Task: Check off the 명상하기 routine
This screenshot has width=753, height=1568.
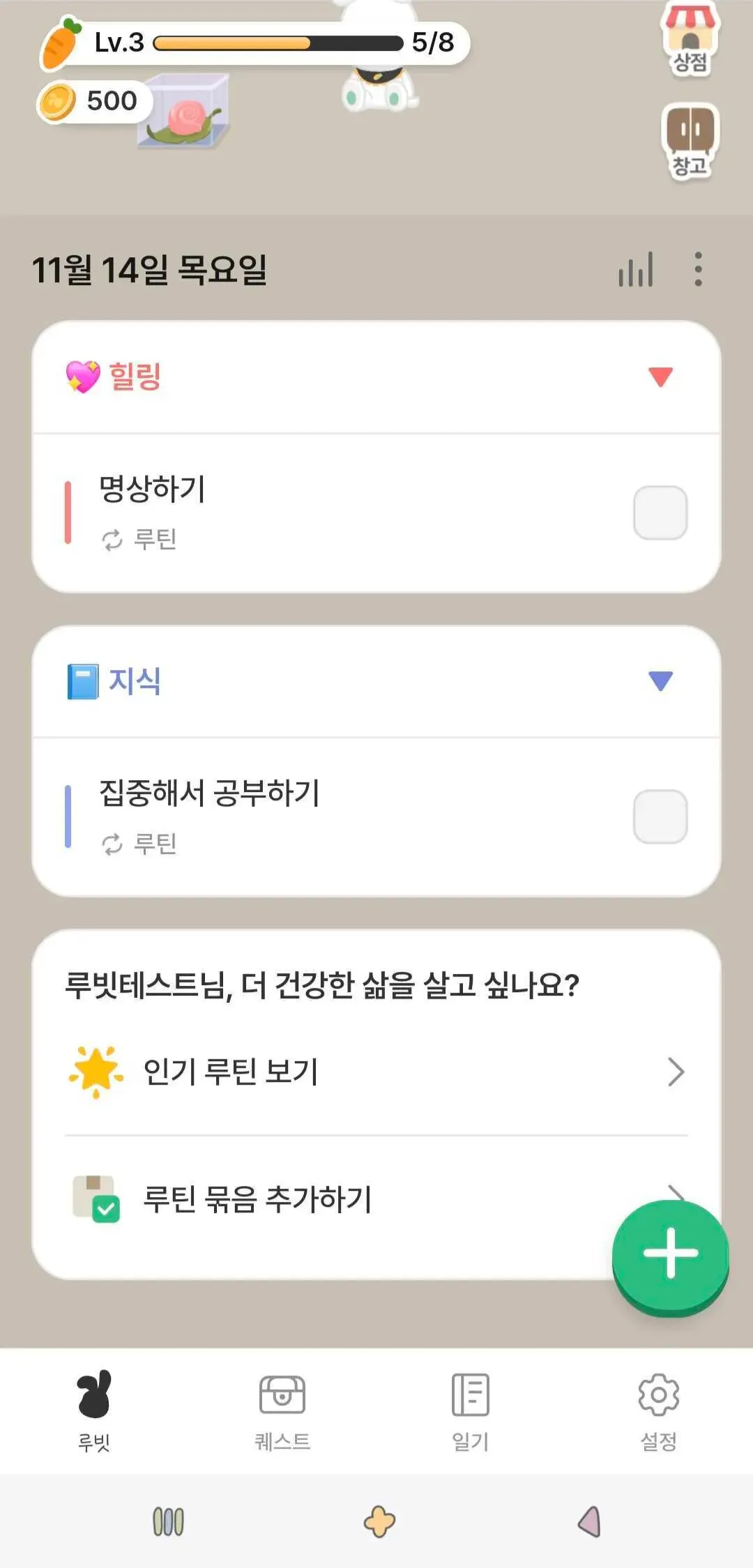Action: [660, 512]
